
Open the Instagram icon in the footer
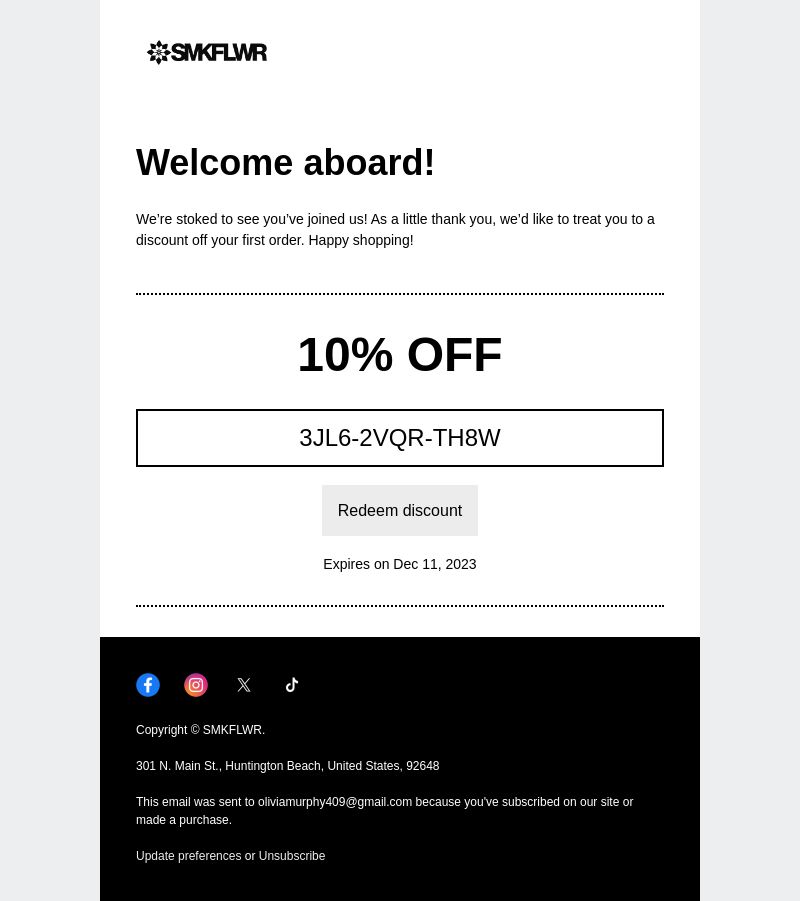pos(196,685)
